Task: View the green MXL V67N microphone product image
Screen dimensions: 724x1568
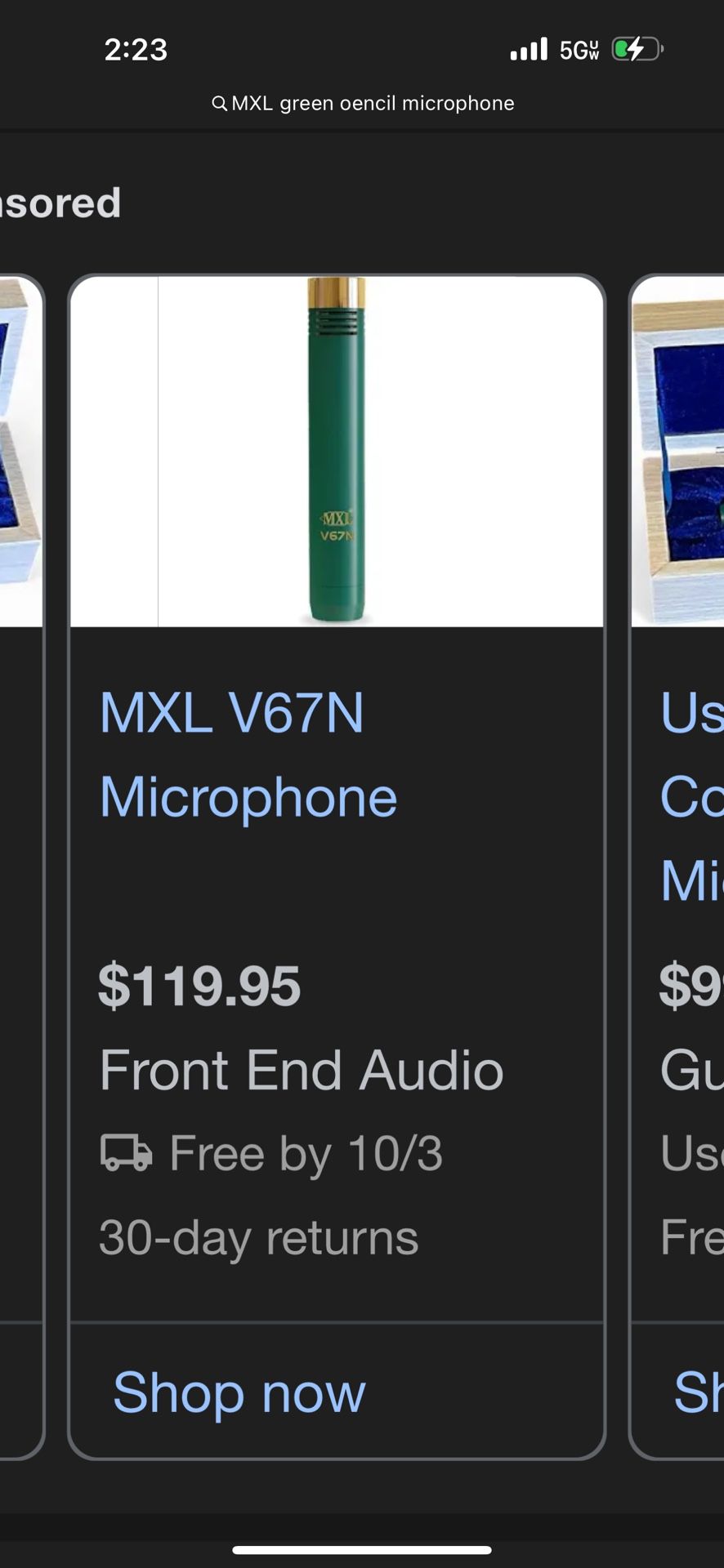Action: tap(337, 452)
